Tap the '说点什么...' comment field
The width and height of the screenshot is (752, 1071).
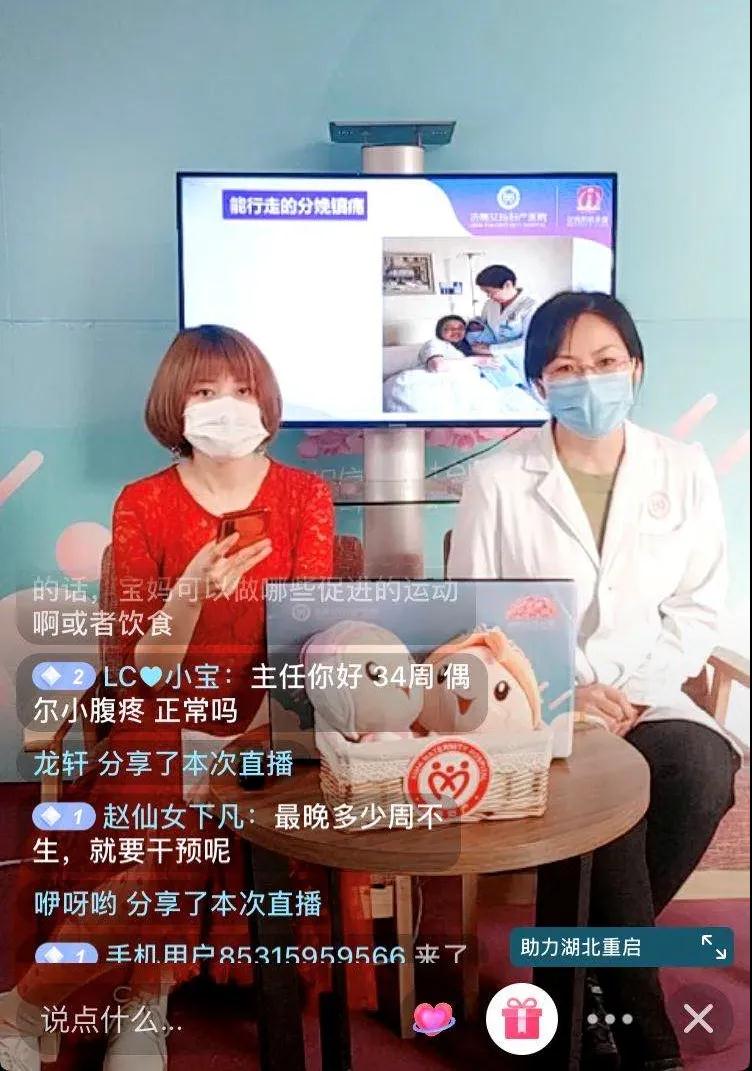click(x=112, y=1019)
